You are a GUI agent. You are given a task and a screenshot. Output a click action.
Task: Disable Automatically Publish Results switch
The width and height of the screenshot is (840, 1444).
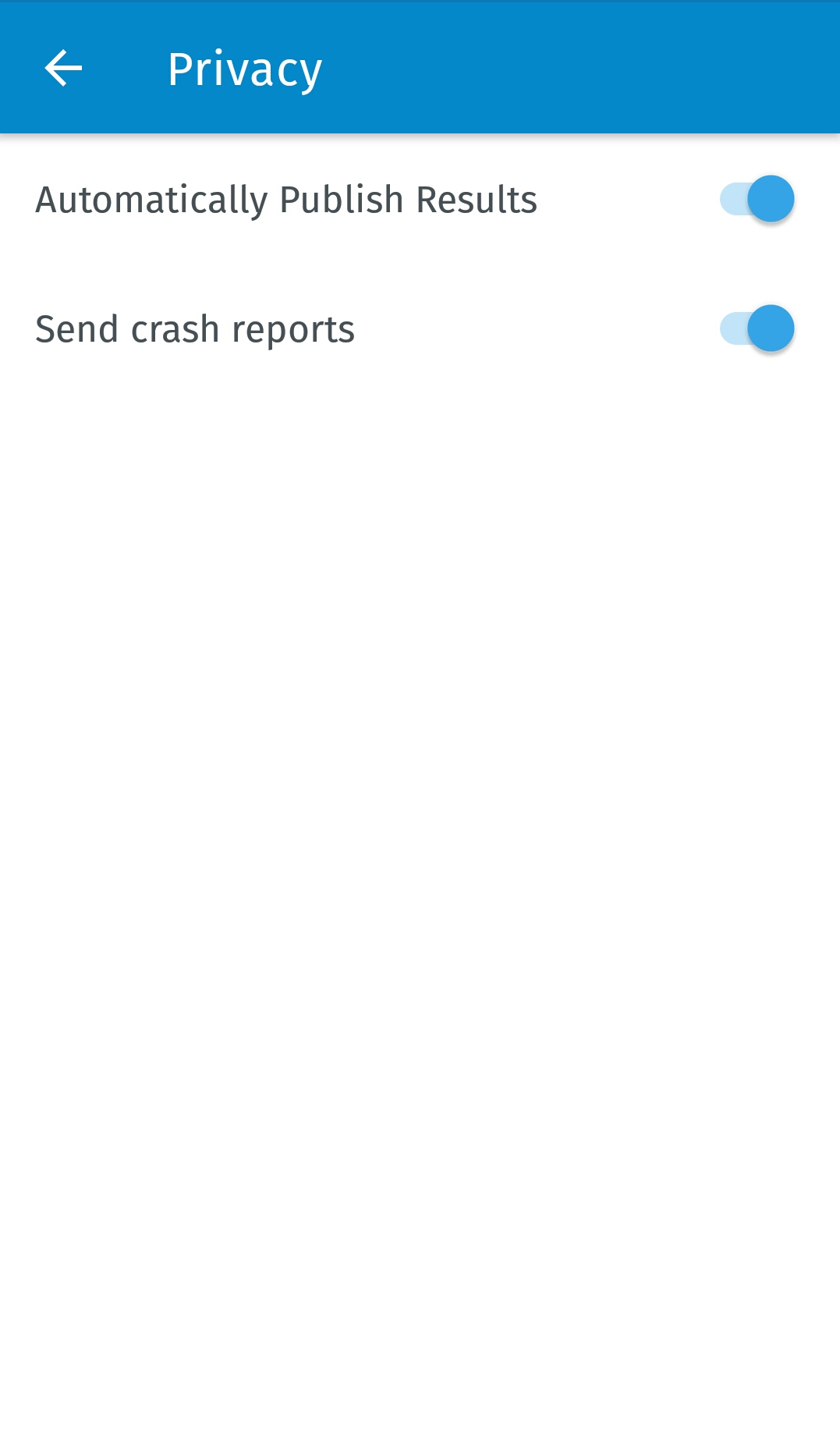pos(757,199)
